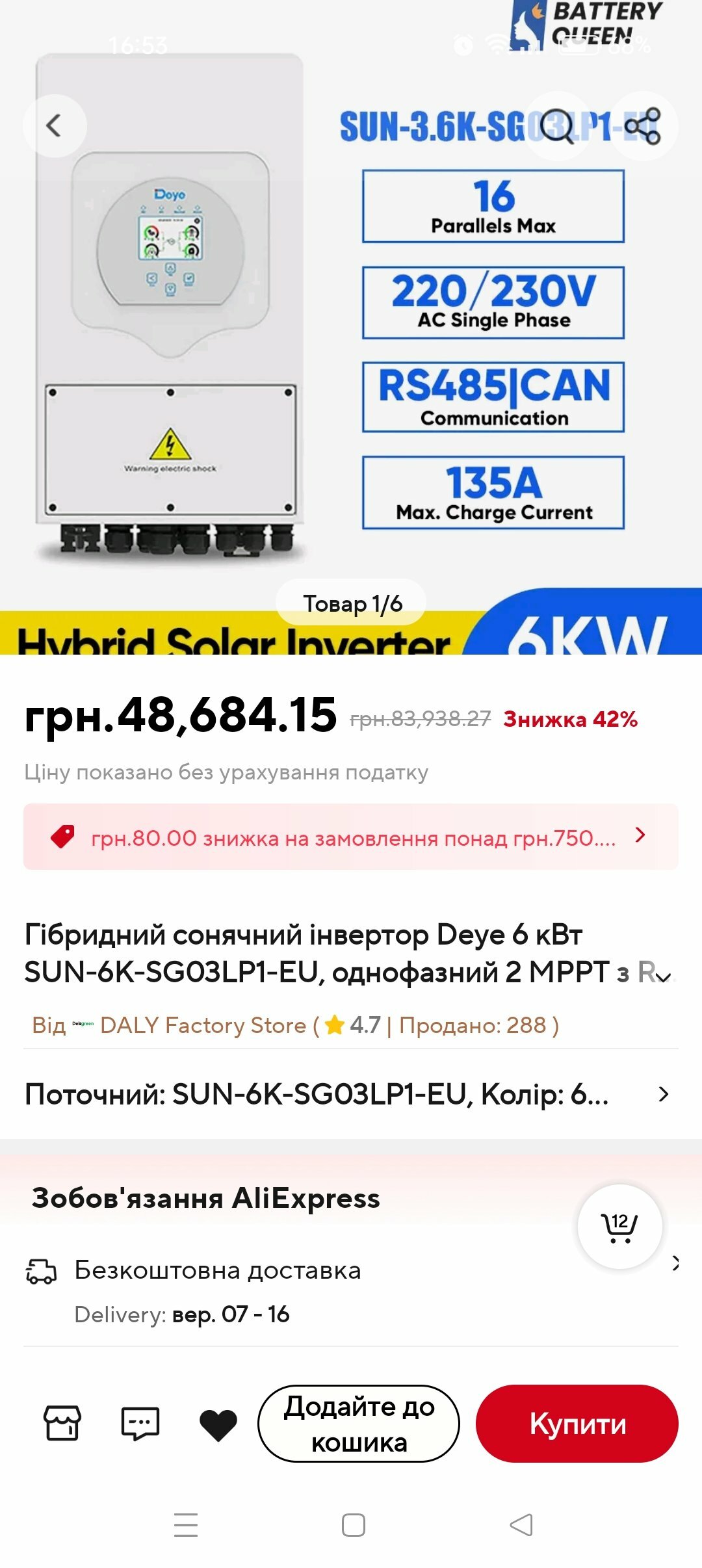Open the DALY Factory Store link
Screen dimensions: 702x1568
(x=203, y=1025)
